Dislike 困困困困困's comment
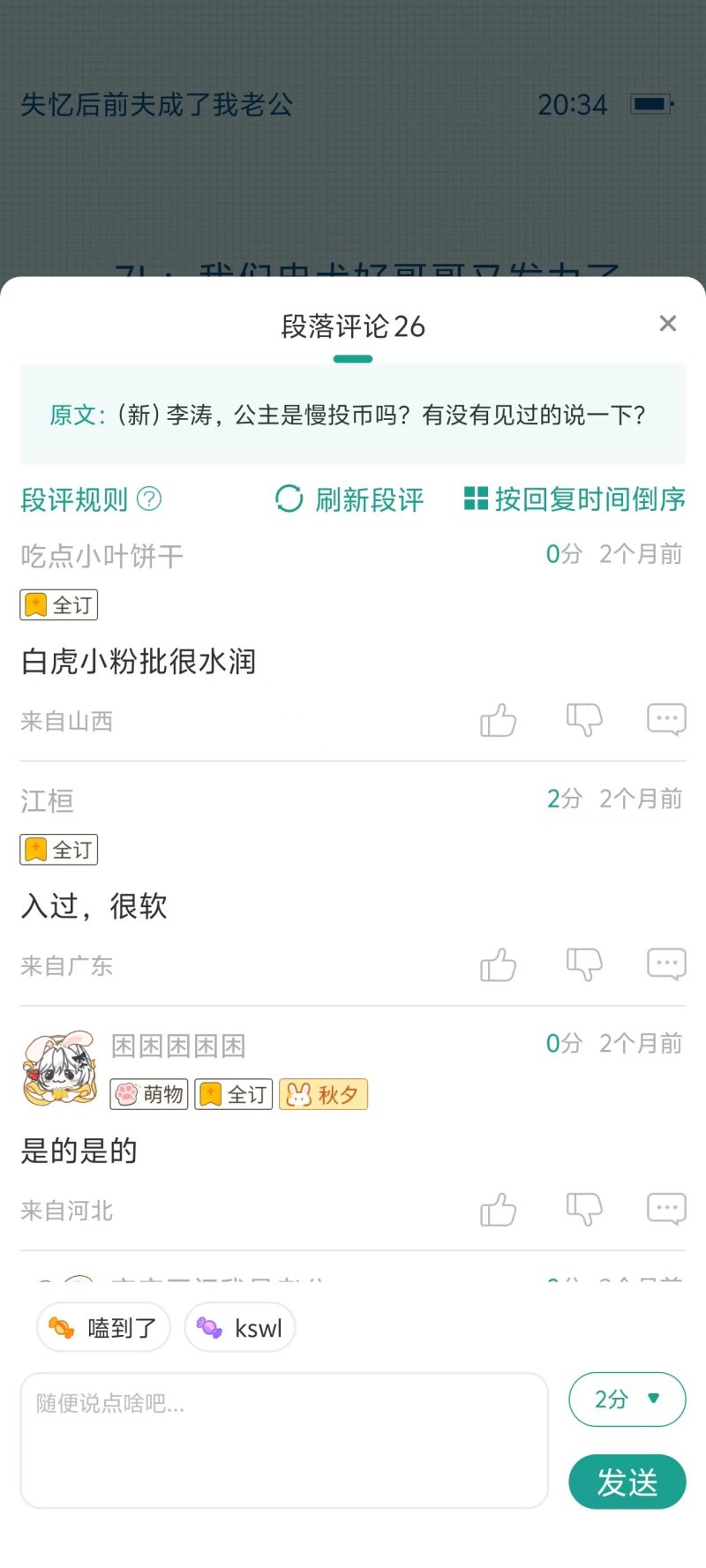 584,1209
